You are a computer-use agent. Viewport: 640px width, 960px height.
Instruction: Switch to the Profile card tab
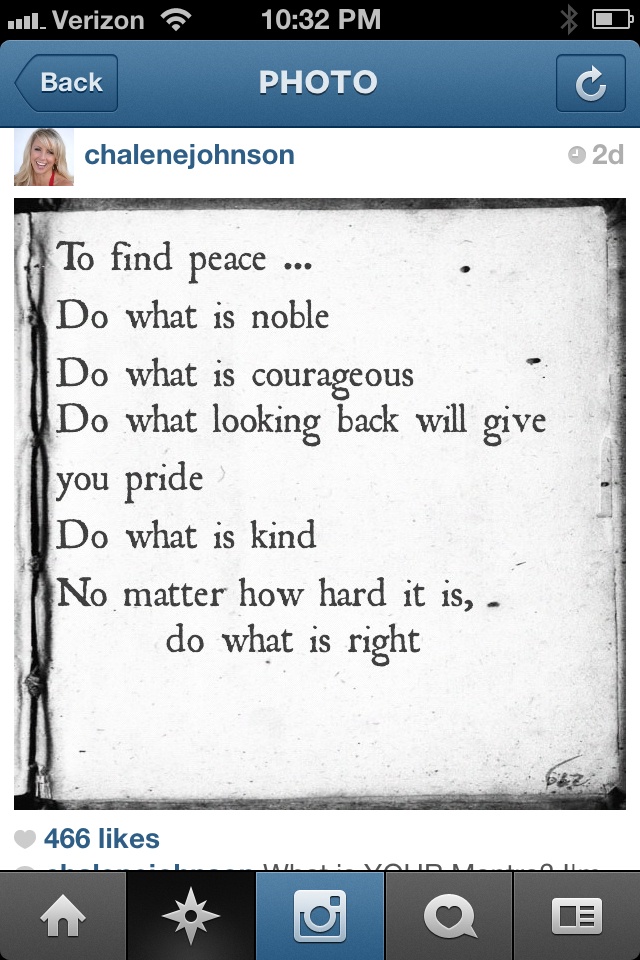coord(577,915)
